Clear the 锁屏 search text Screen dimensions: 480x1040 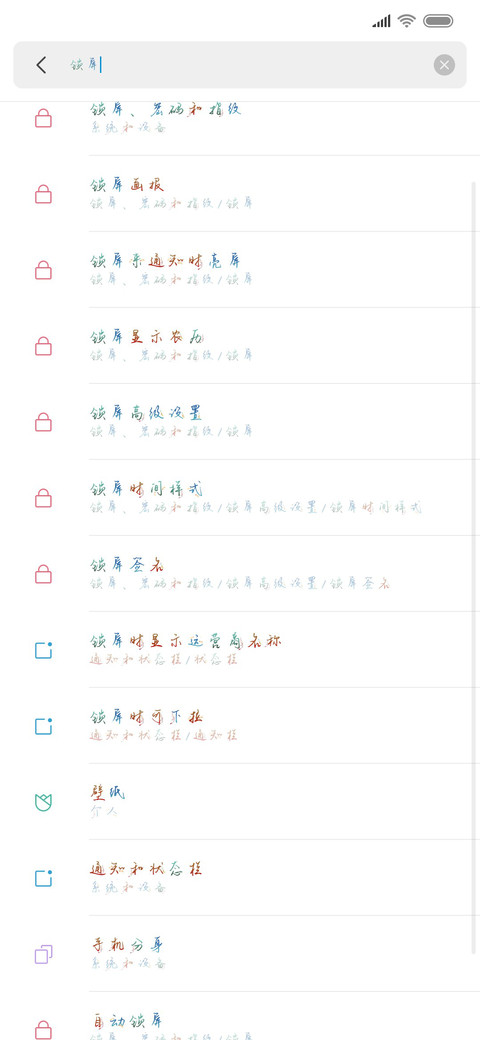pos(444,64)
